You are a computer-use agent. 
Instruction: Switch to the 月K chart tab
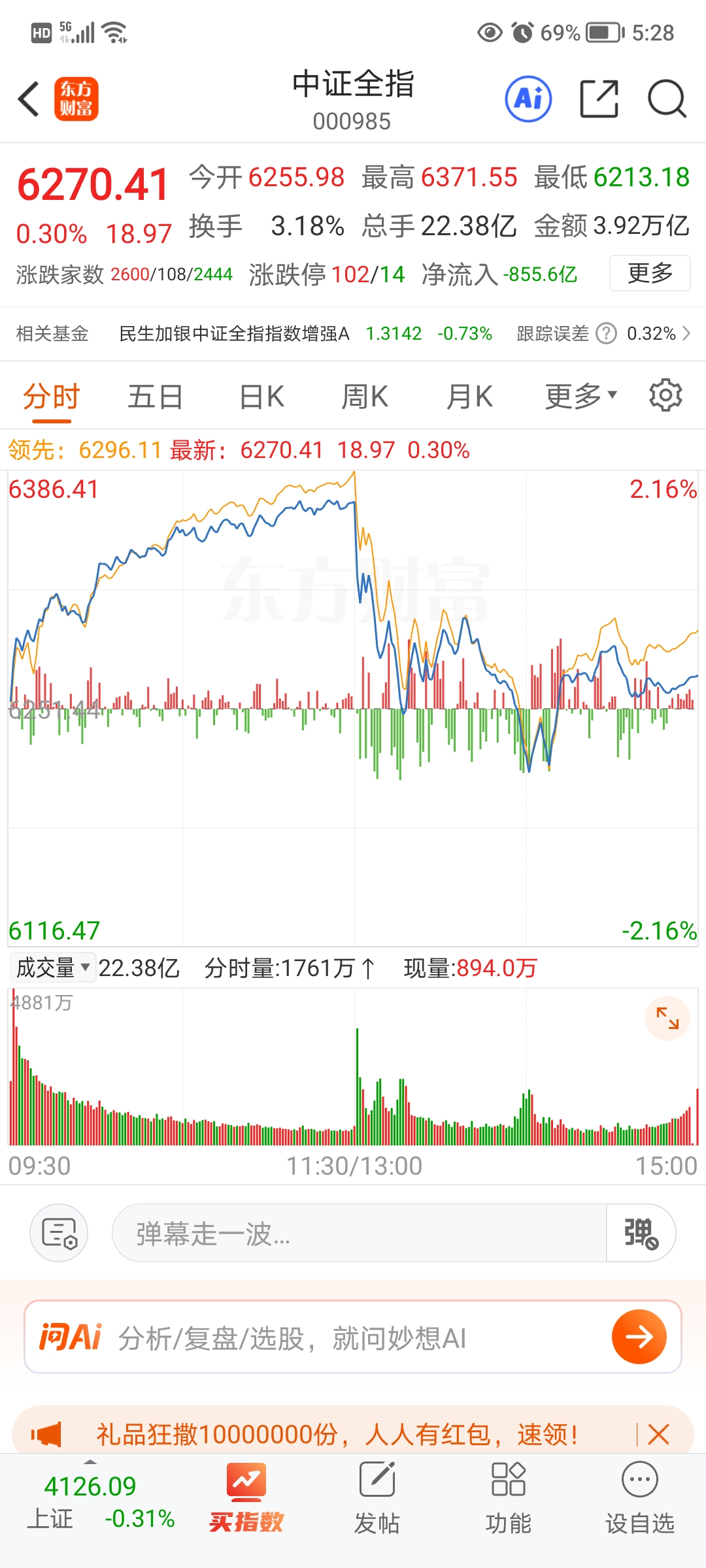(469, 397)
